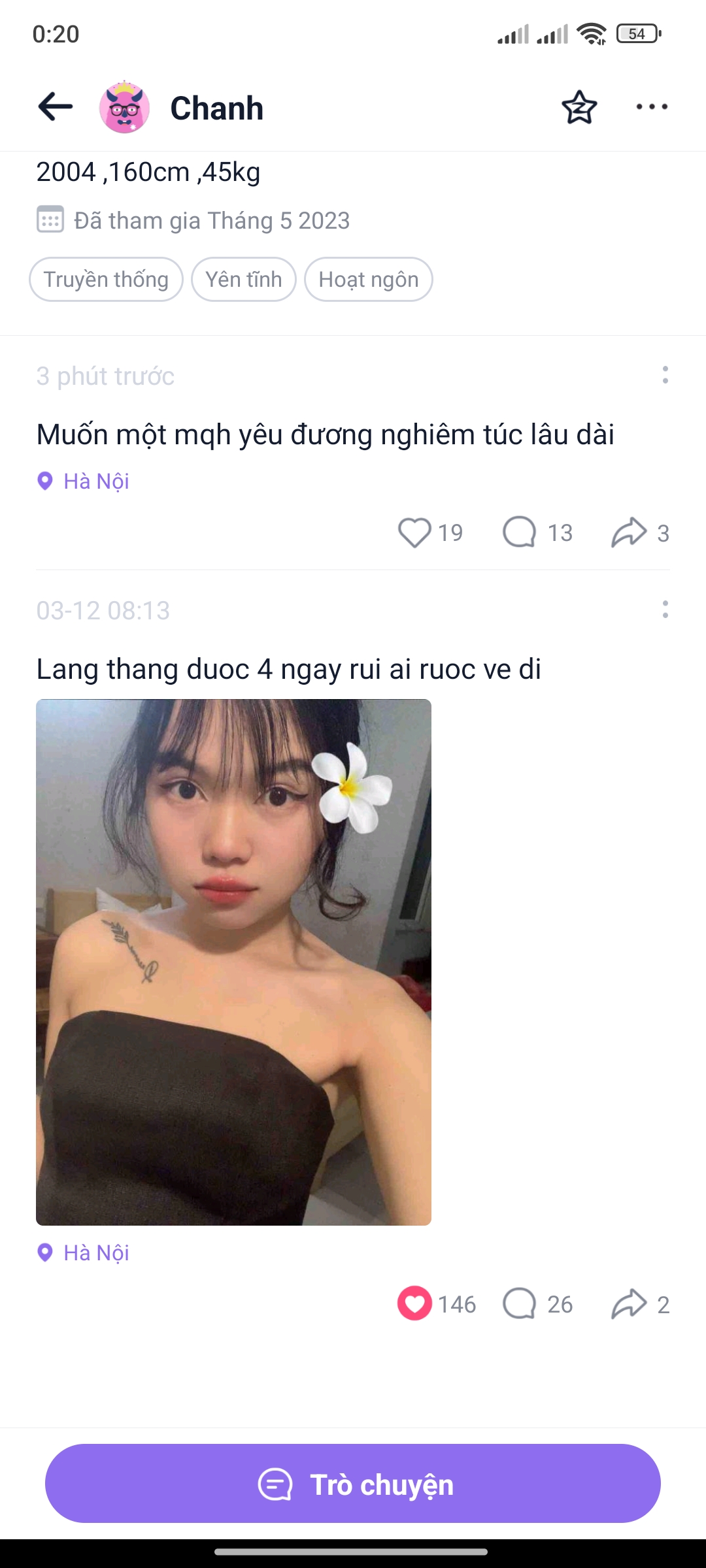
Task: Open the top-right overflow menu
Action: point(652,107)
